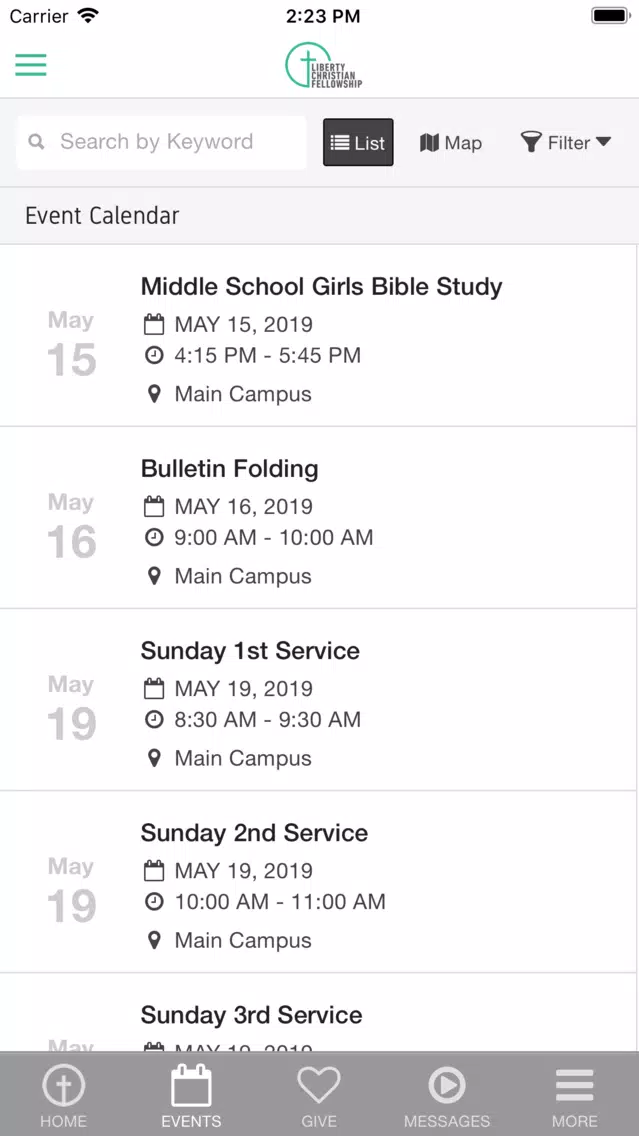Switch to the Give tab
The width and height of the screenshot is (639, 1136).
pyautogui.click(x=319, y=1095)
